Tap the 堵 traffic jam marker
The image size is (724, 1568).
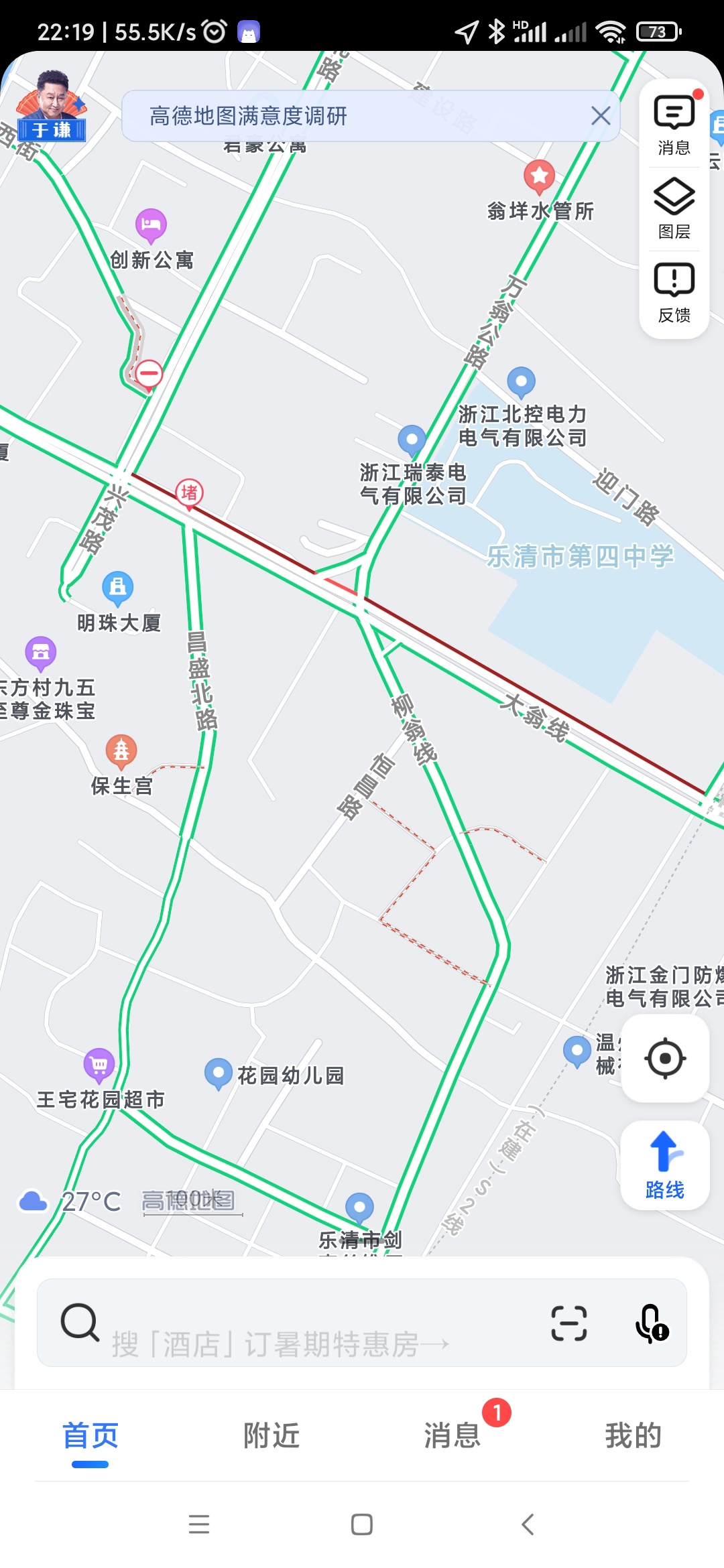(x=190, y=493)
